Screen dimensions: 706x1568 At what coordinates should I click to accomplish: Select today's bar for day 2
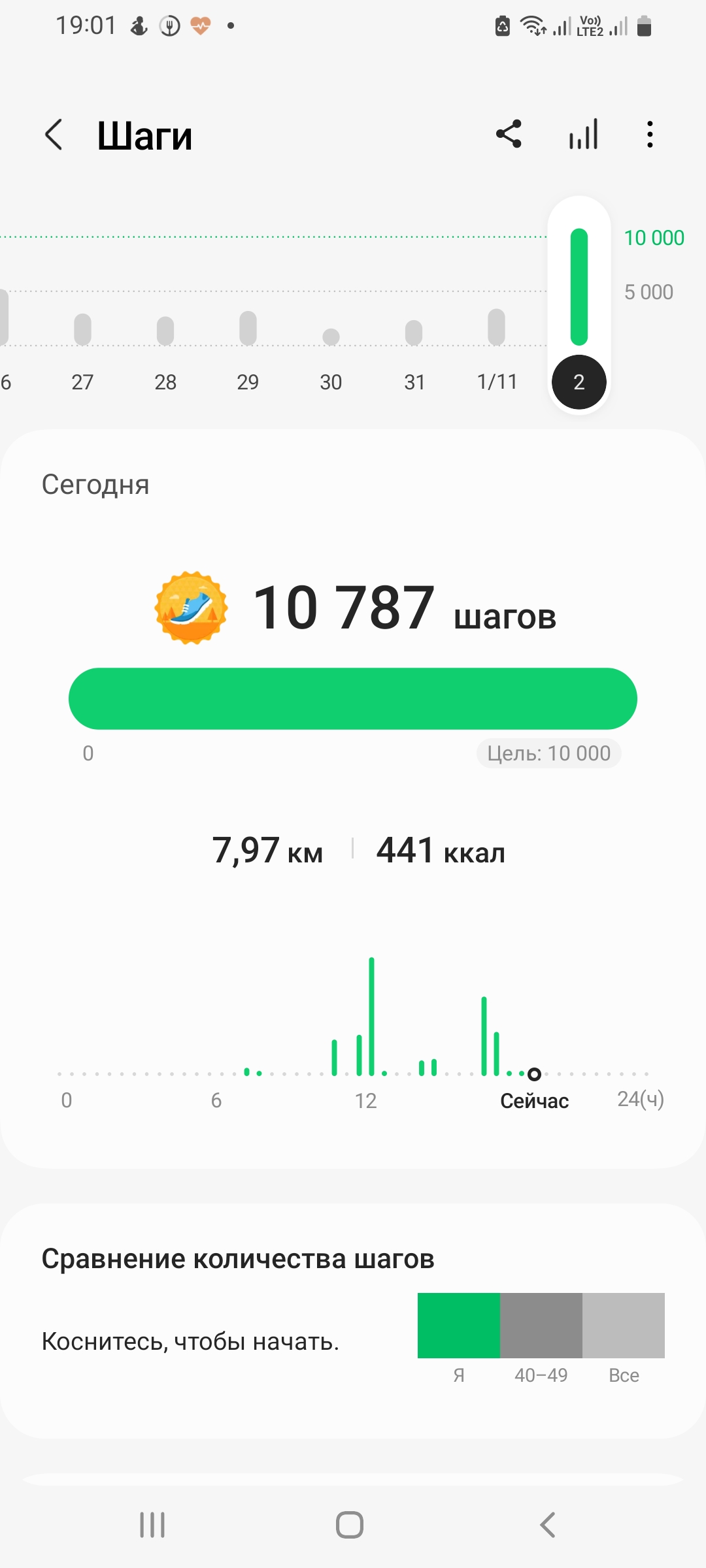coord(579,307)
